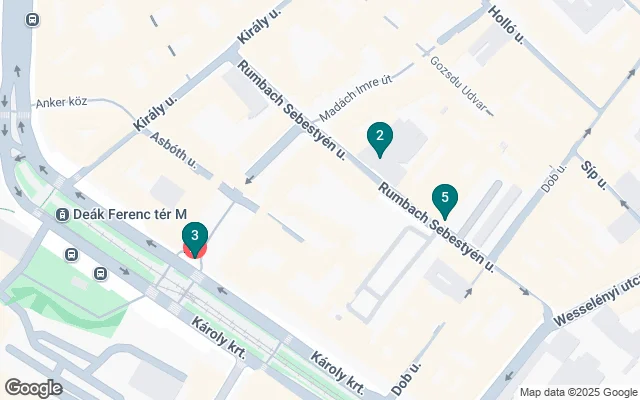Select map marker number 5

[445, 199]
